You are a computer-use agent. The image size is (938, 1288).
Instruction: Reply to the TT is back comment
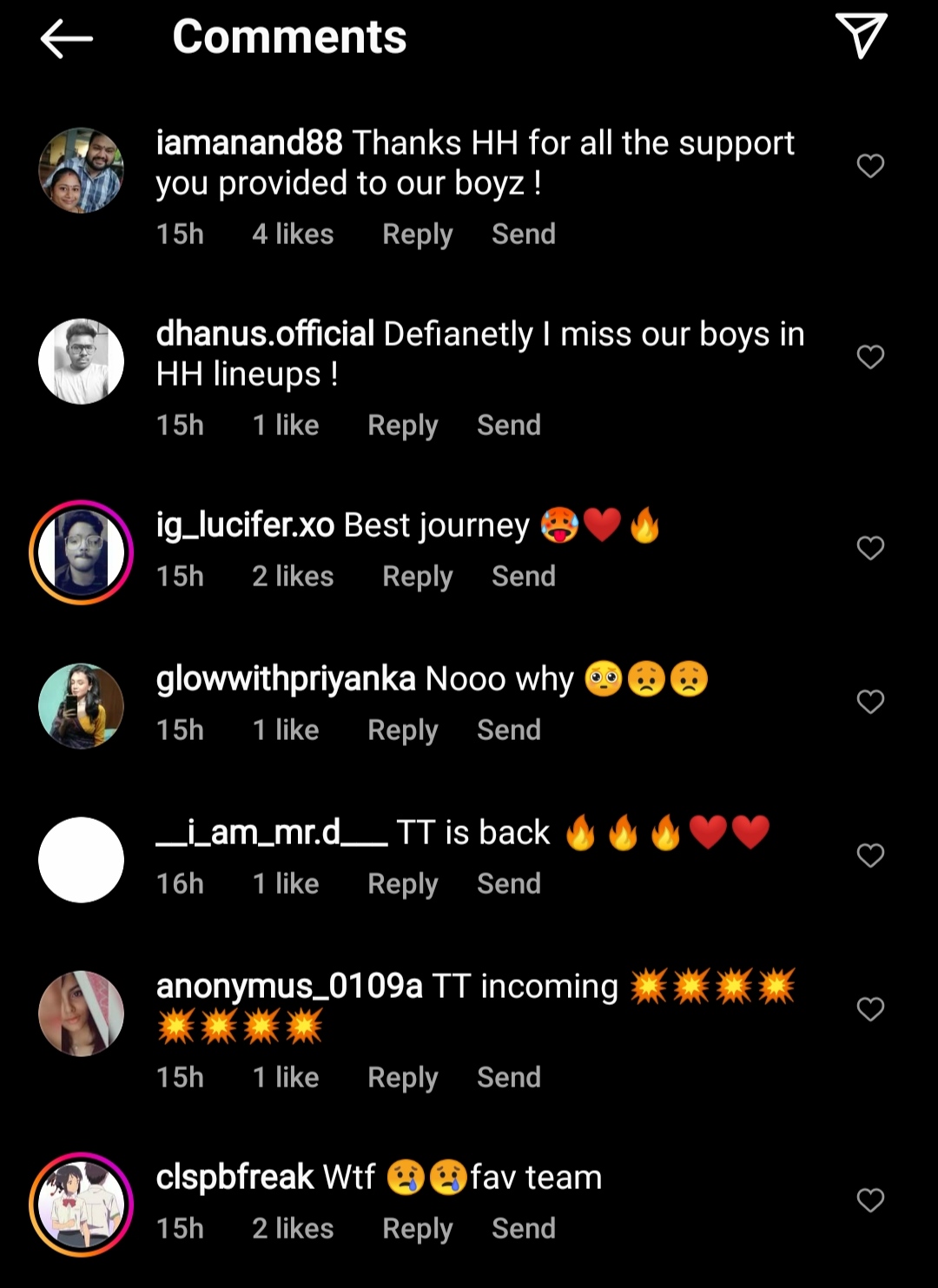coord(402,884)
